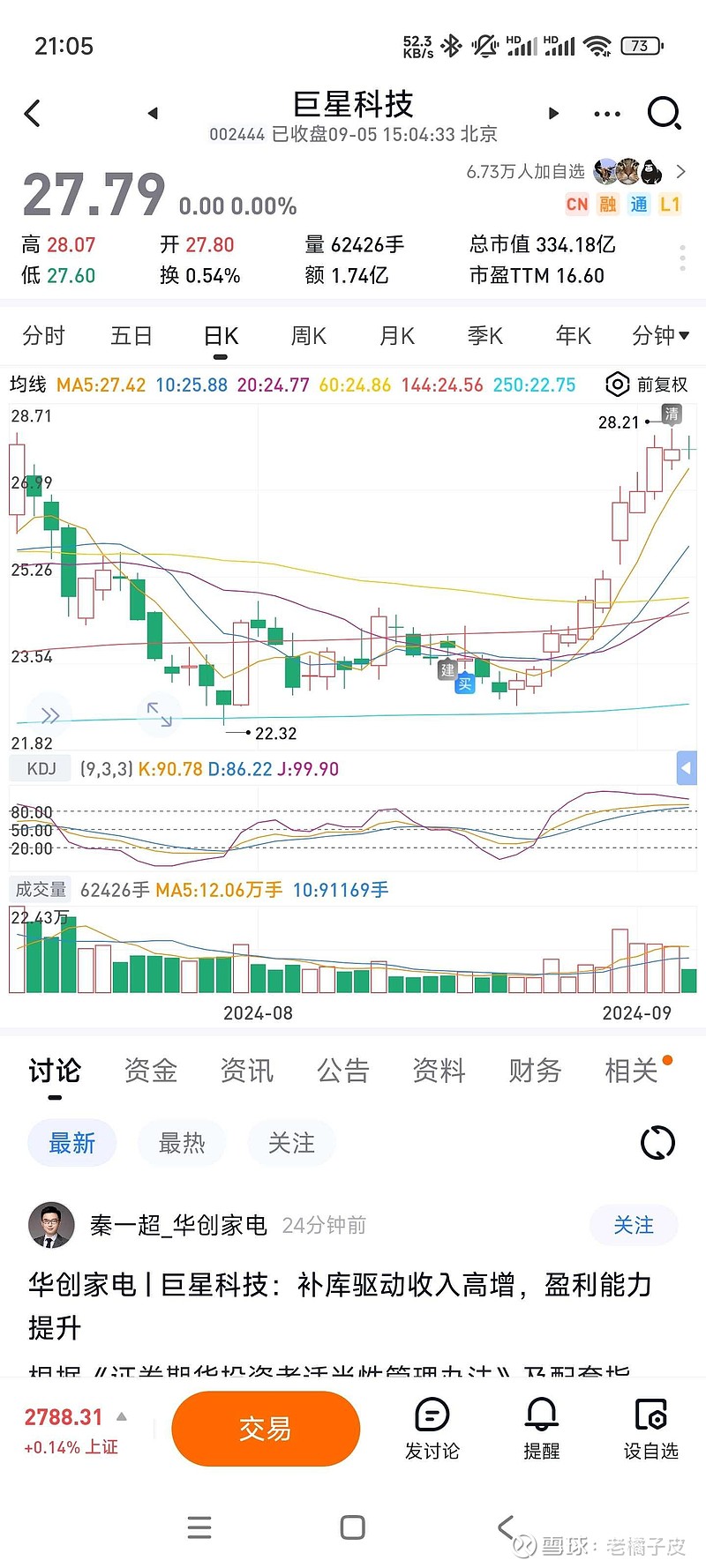The height and width of the screenshot is (1568, 706).
Task: Select the 关注 feed filter chip
Action: click(x=291, y=1142)
